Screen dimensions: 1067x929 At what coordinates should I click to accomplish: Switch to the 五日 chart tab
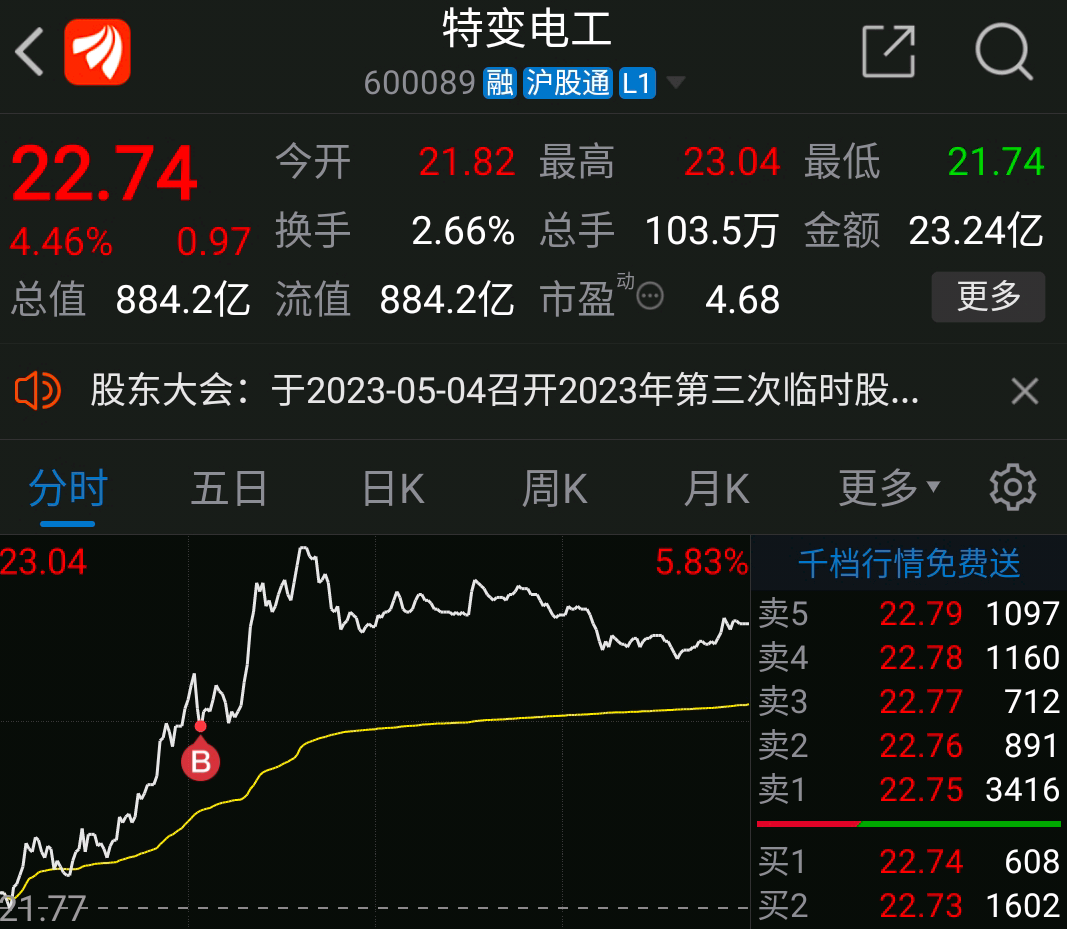click(x=229, y=489)
